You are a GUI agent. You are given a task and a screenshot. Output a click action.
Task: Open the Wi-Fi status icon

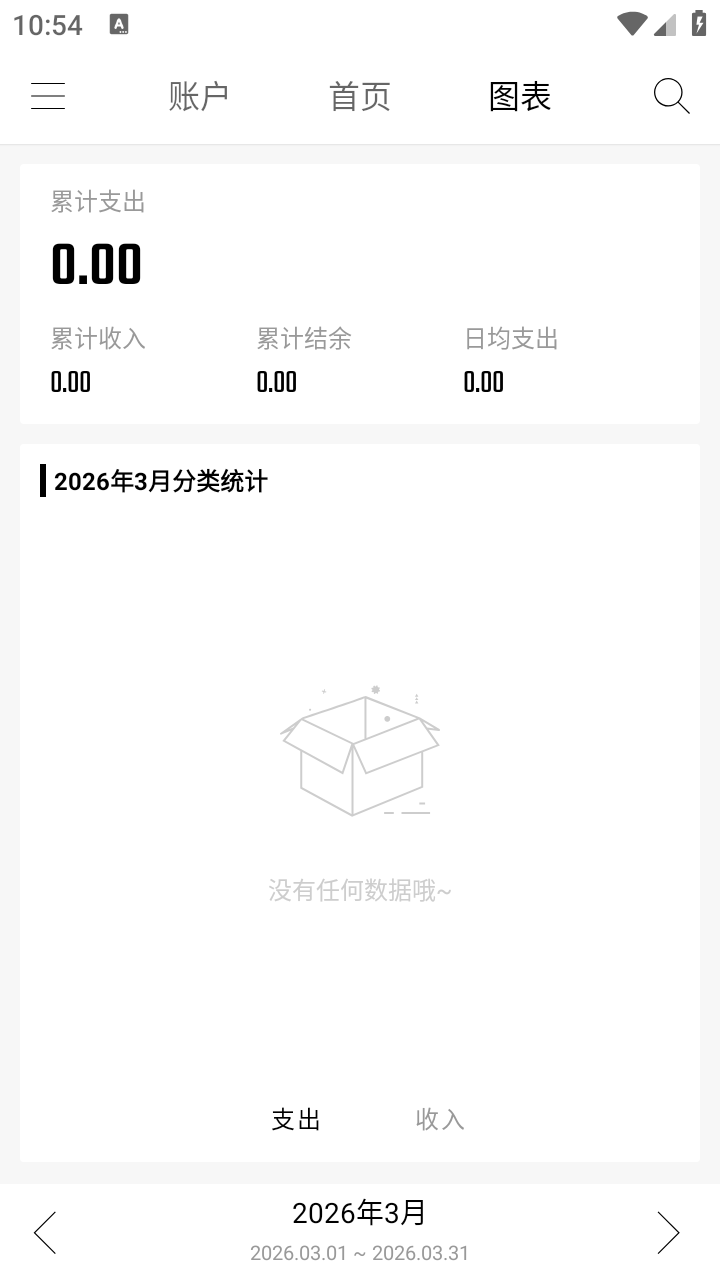click(x=630, y=24)
